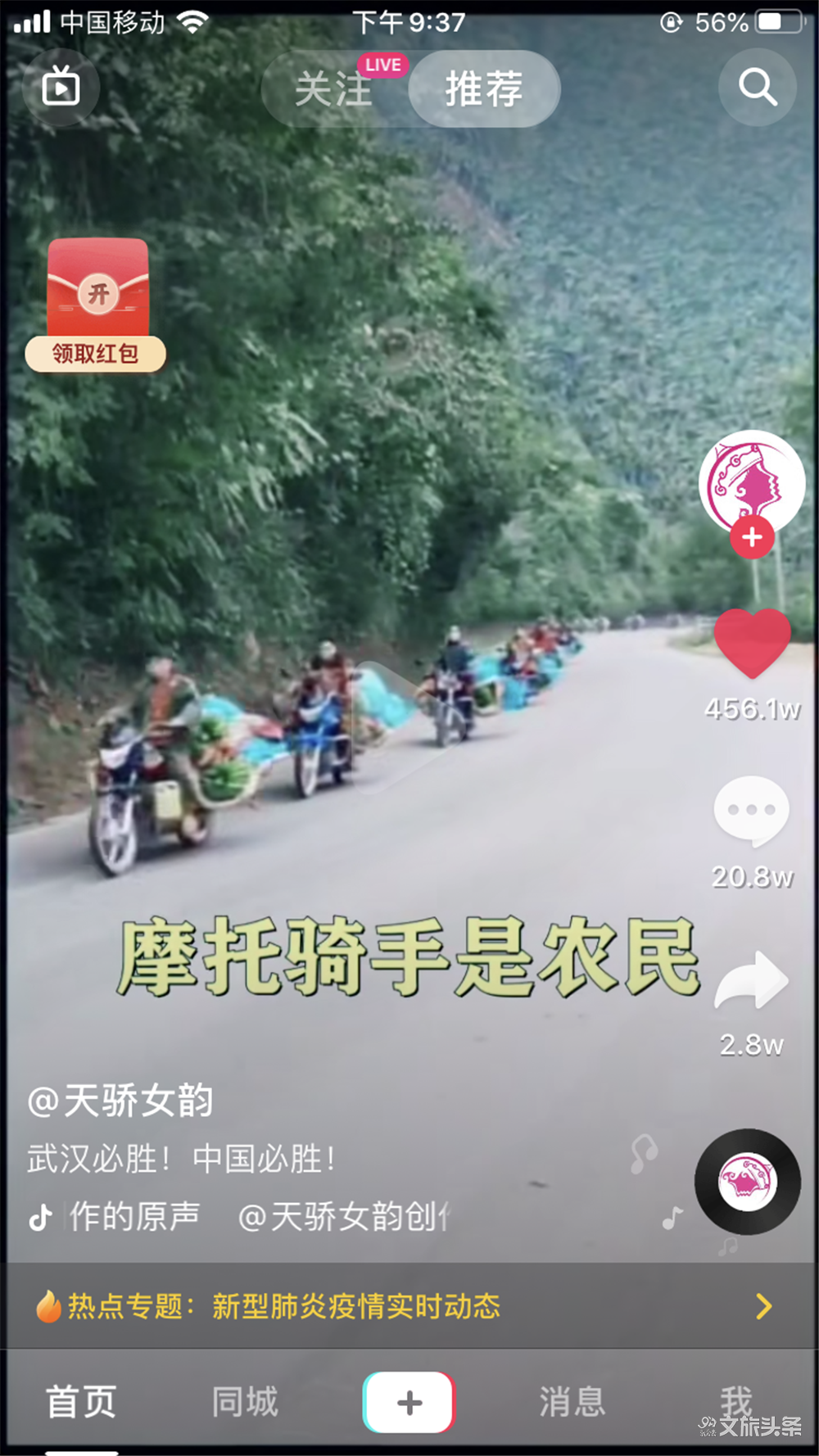
Task: Open the 我 profile tab
Action: tap(735, 1400)
